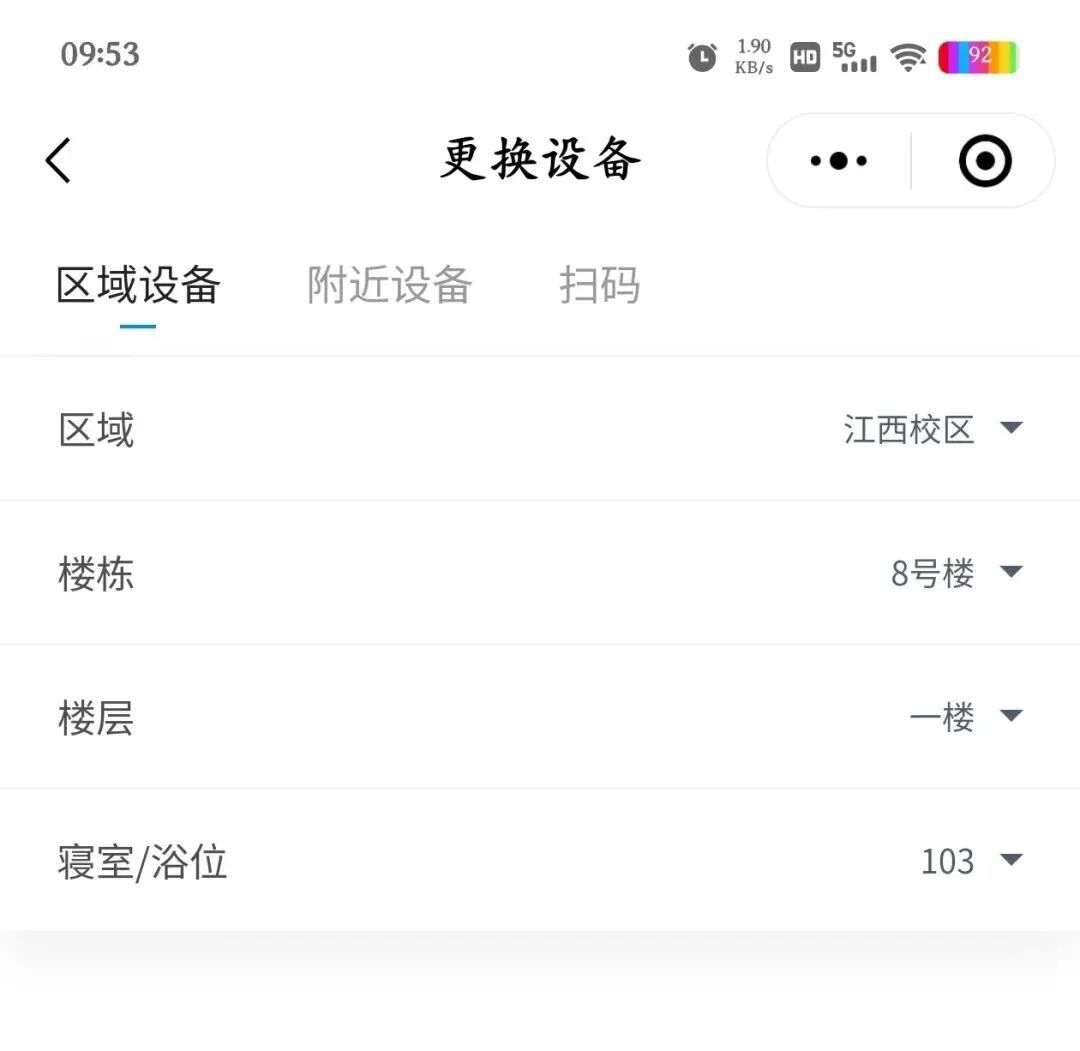
Task: Choose a floor in 楼层 dropdown
Action: click(x=965, y=717)
